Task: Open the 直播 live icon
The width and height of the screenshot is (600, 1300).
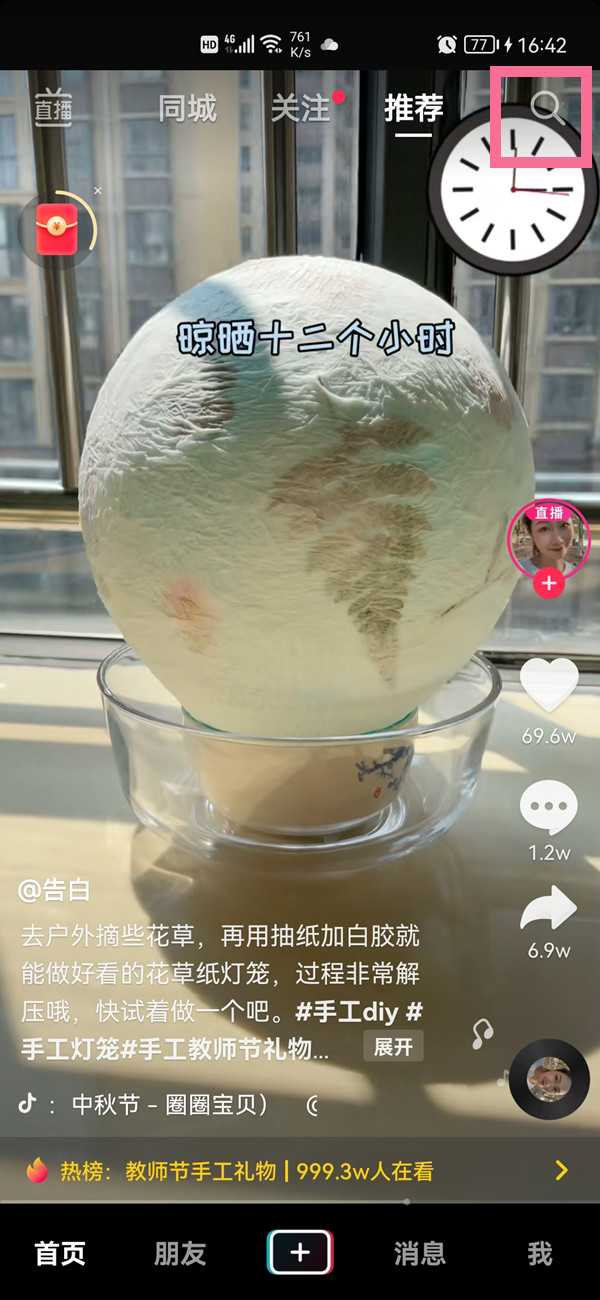Action: [x=54, y=108]
